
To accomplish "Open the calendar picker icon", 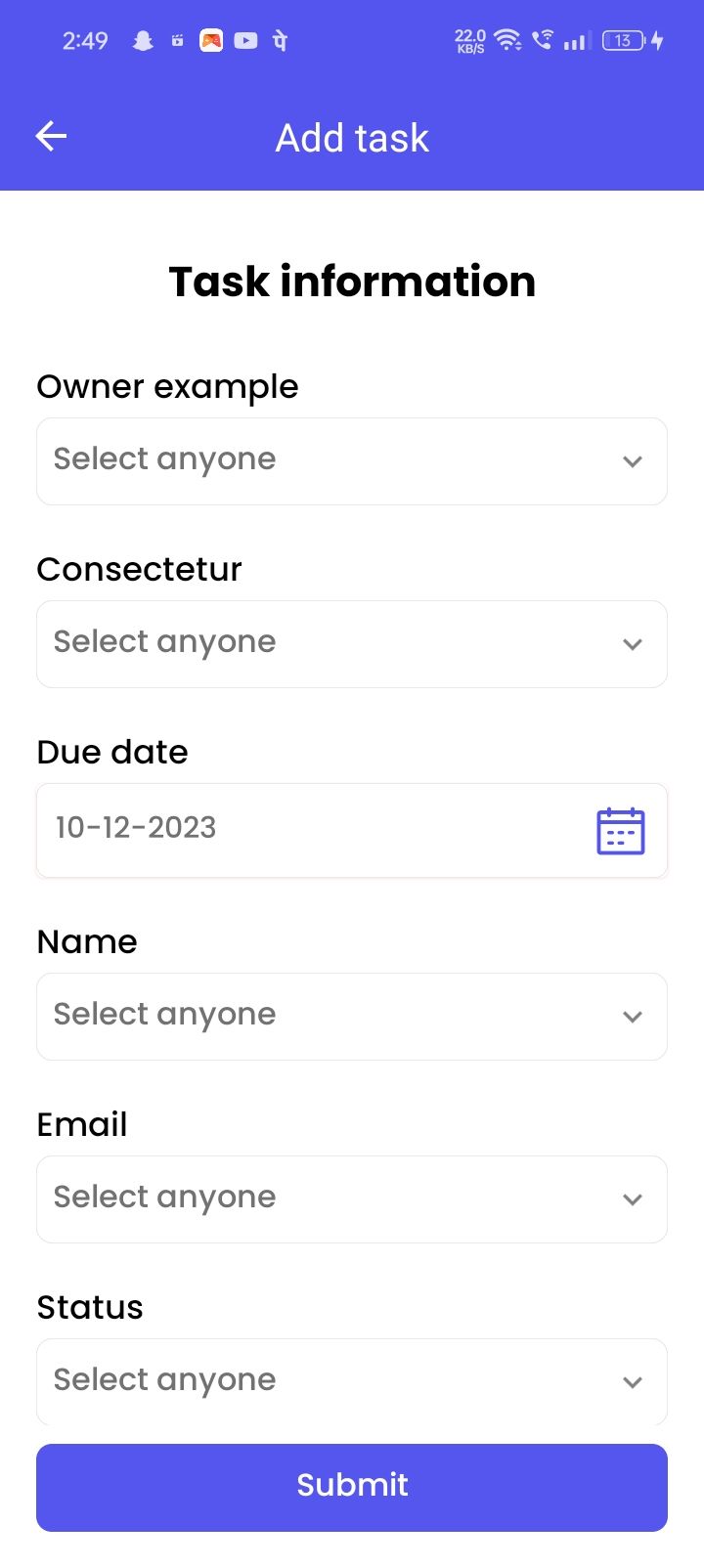I will (620, 831).
